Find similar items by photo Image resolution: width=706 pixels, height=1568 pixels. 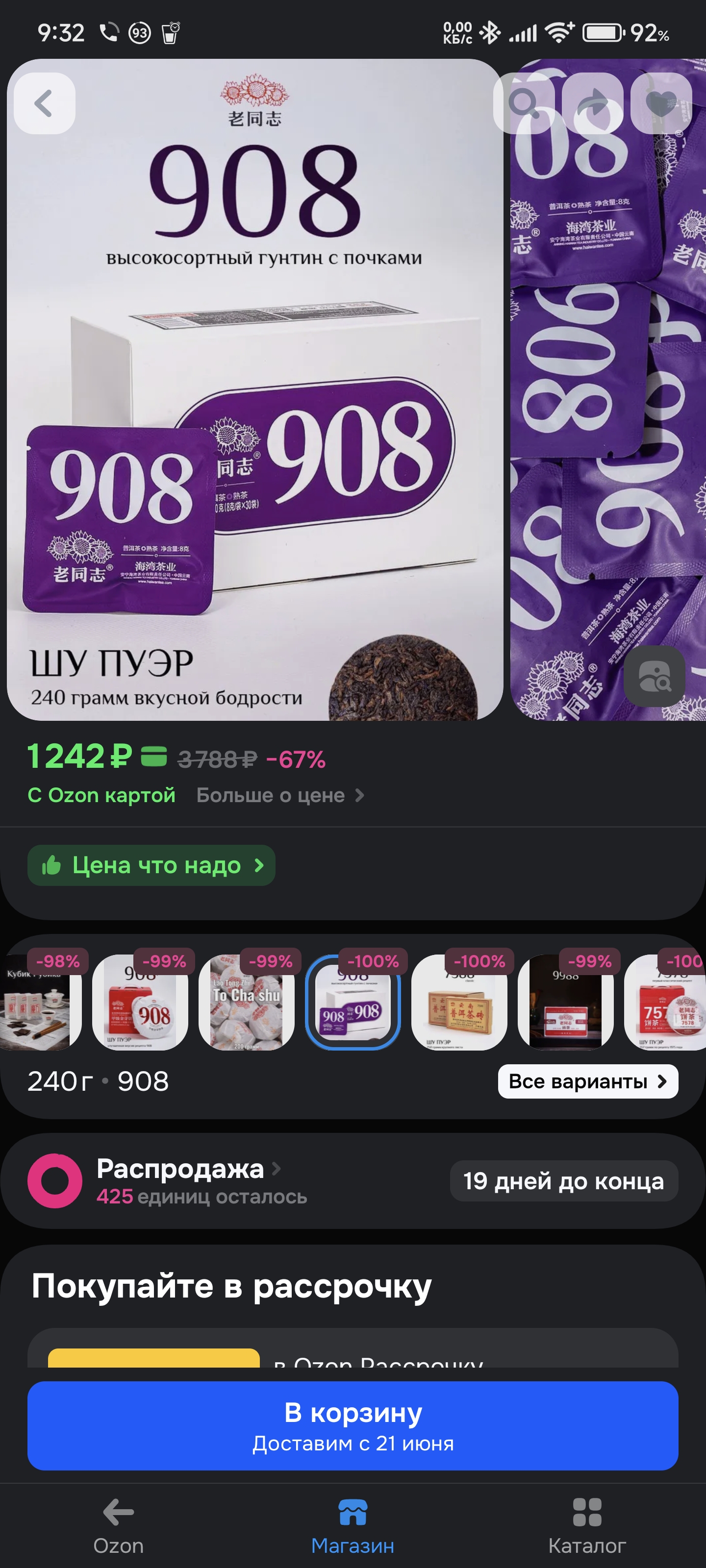(654, 676)
